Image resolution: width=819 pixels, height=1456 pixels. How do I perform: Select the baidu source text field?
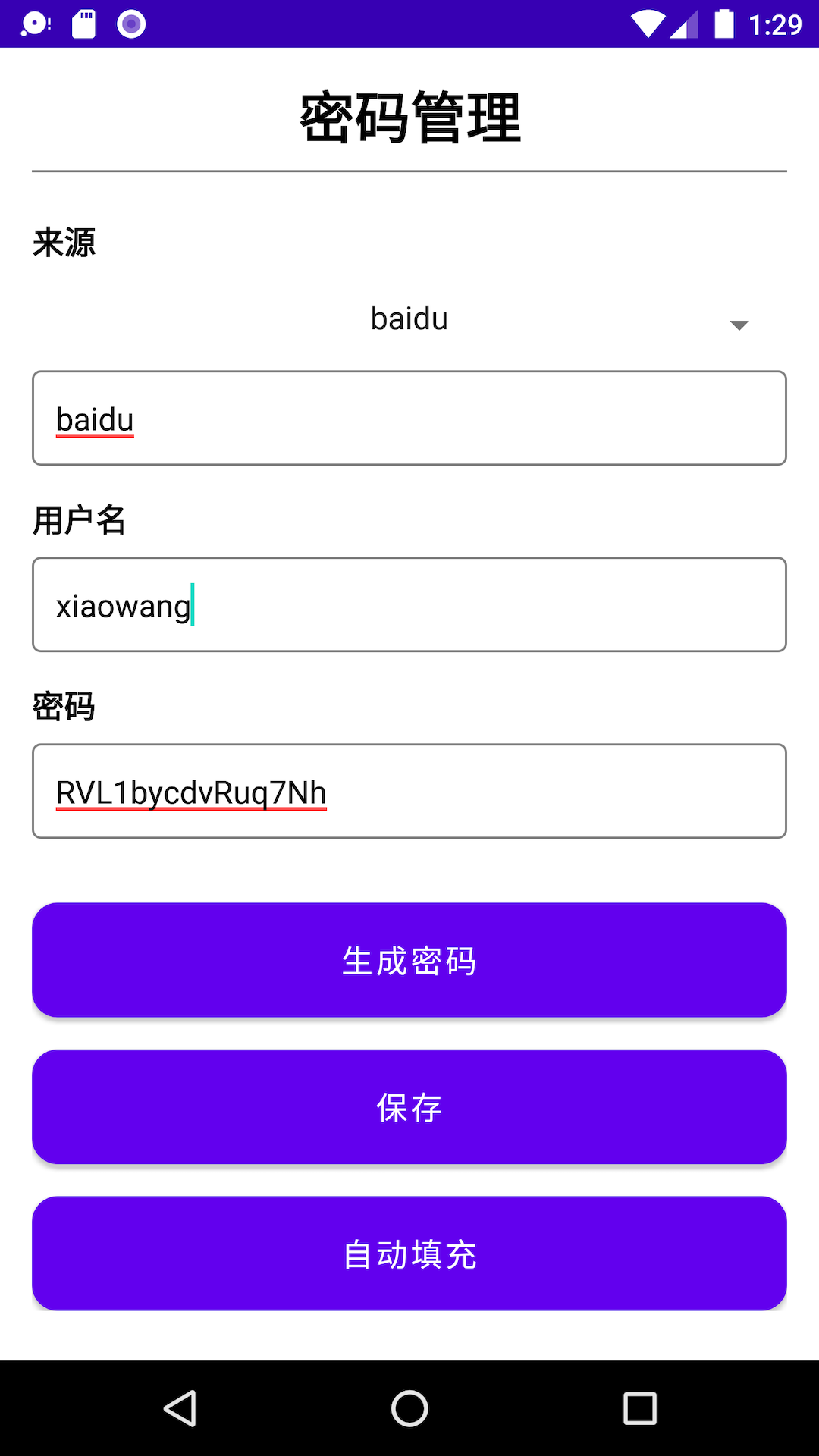(x=409, y=417)
